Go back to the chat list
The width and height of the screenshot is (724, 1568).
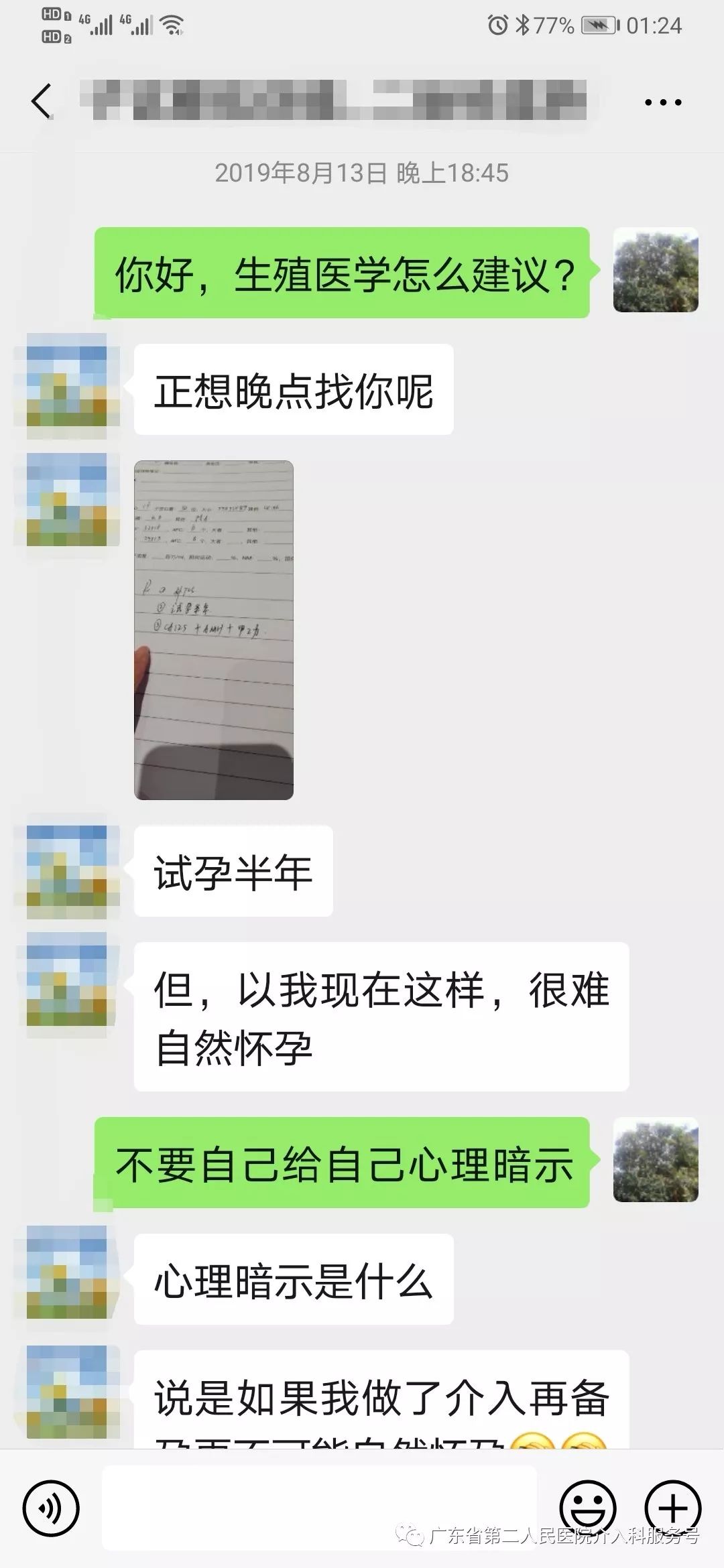(x=42, y=102)
